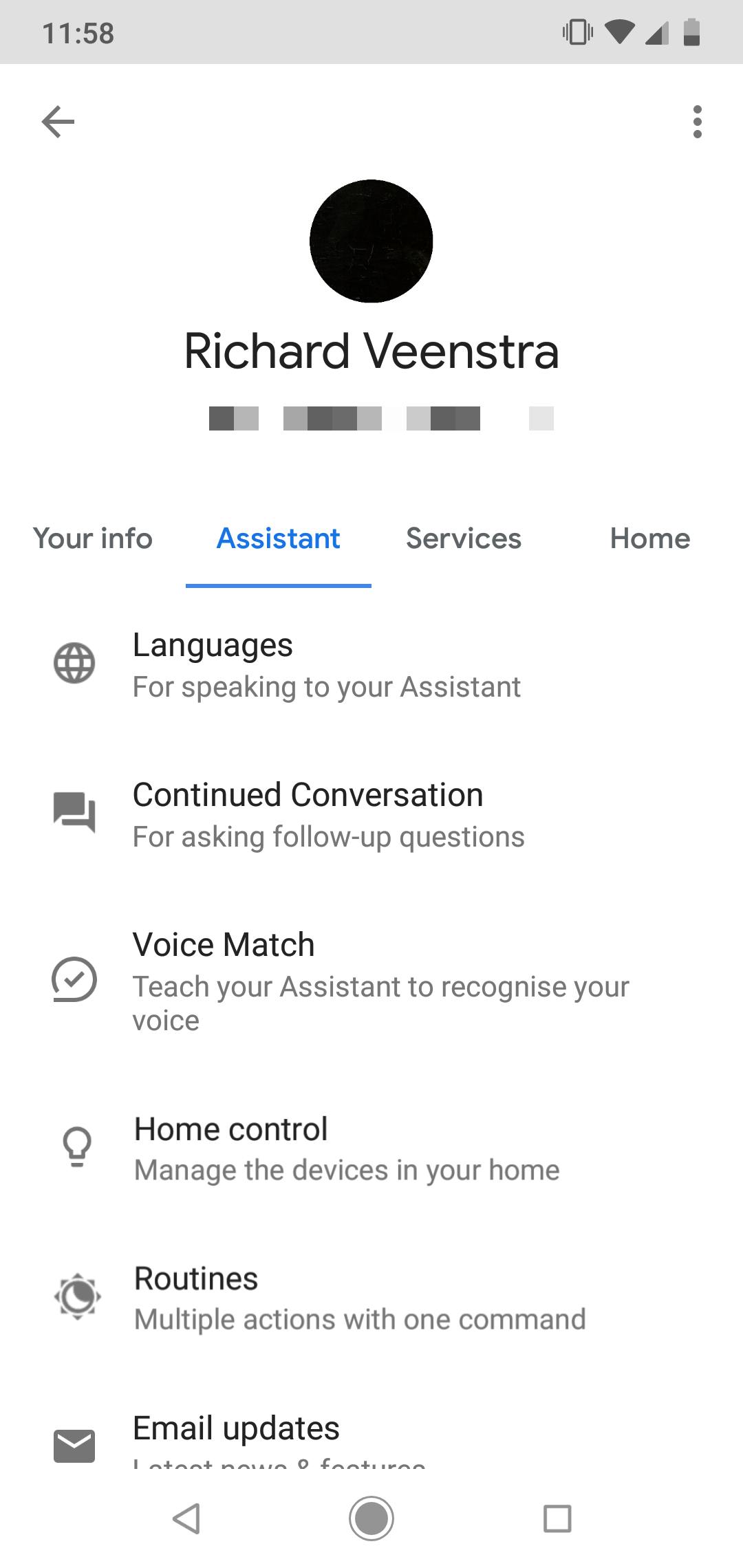This screenshot has height=1568, width=743.
Task: Switch to the Your info tab
Action: (x=93, y=538)
